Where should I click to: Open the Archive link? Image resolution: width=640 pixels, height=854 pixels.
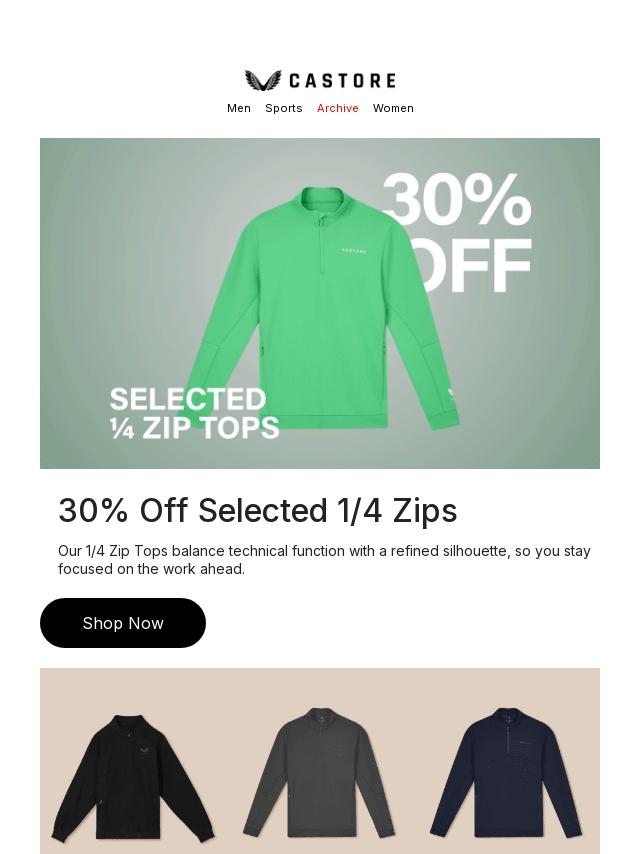(338, 108)
